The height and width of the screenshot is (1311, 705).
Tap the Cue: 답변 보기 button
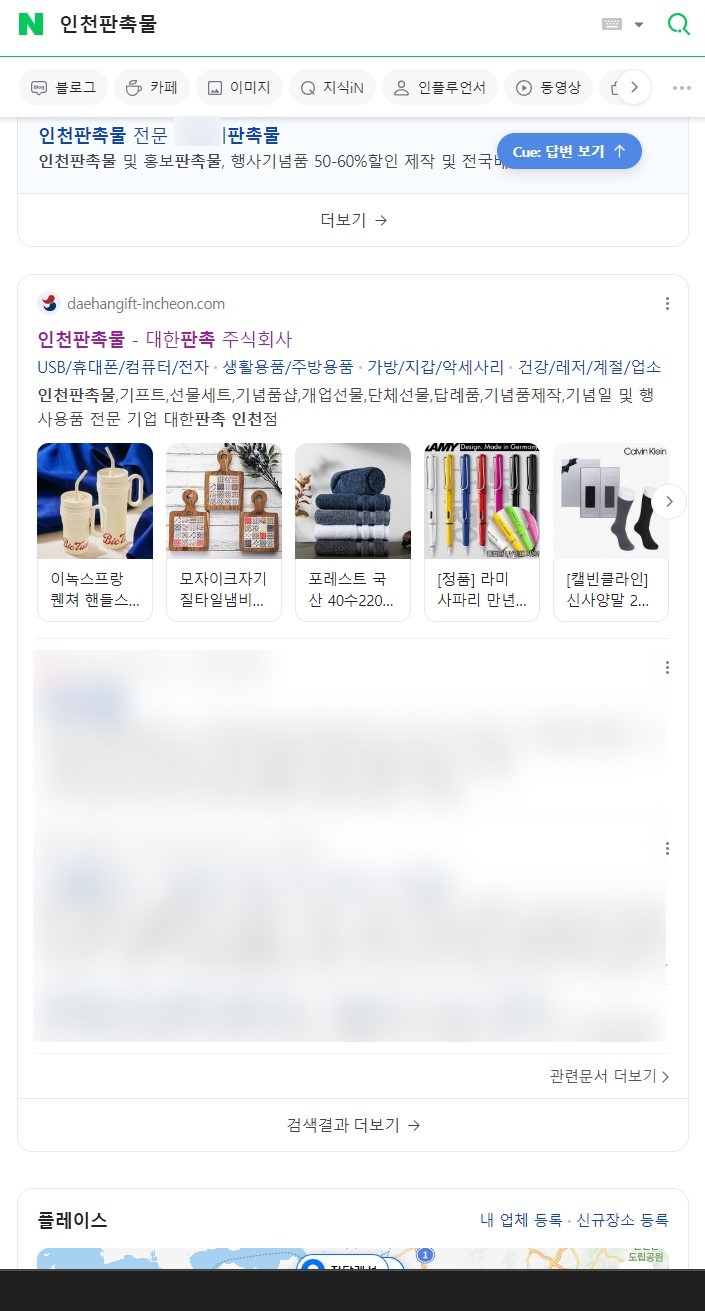click(x=569, y=151)
